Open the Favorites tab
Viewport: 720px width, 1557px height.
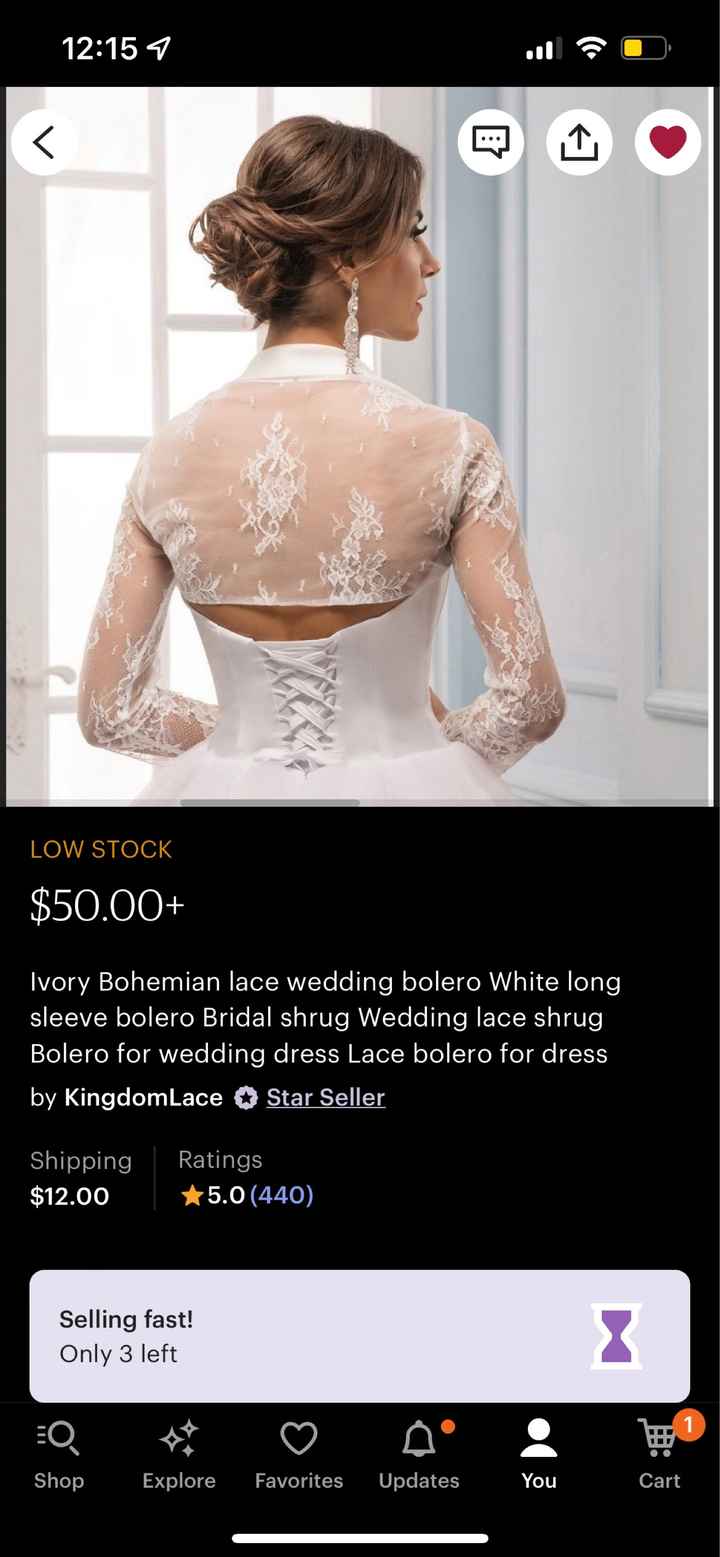(x=299, y=1455)
